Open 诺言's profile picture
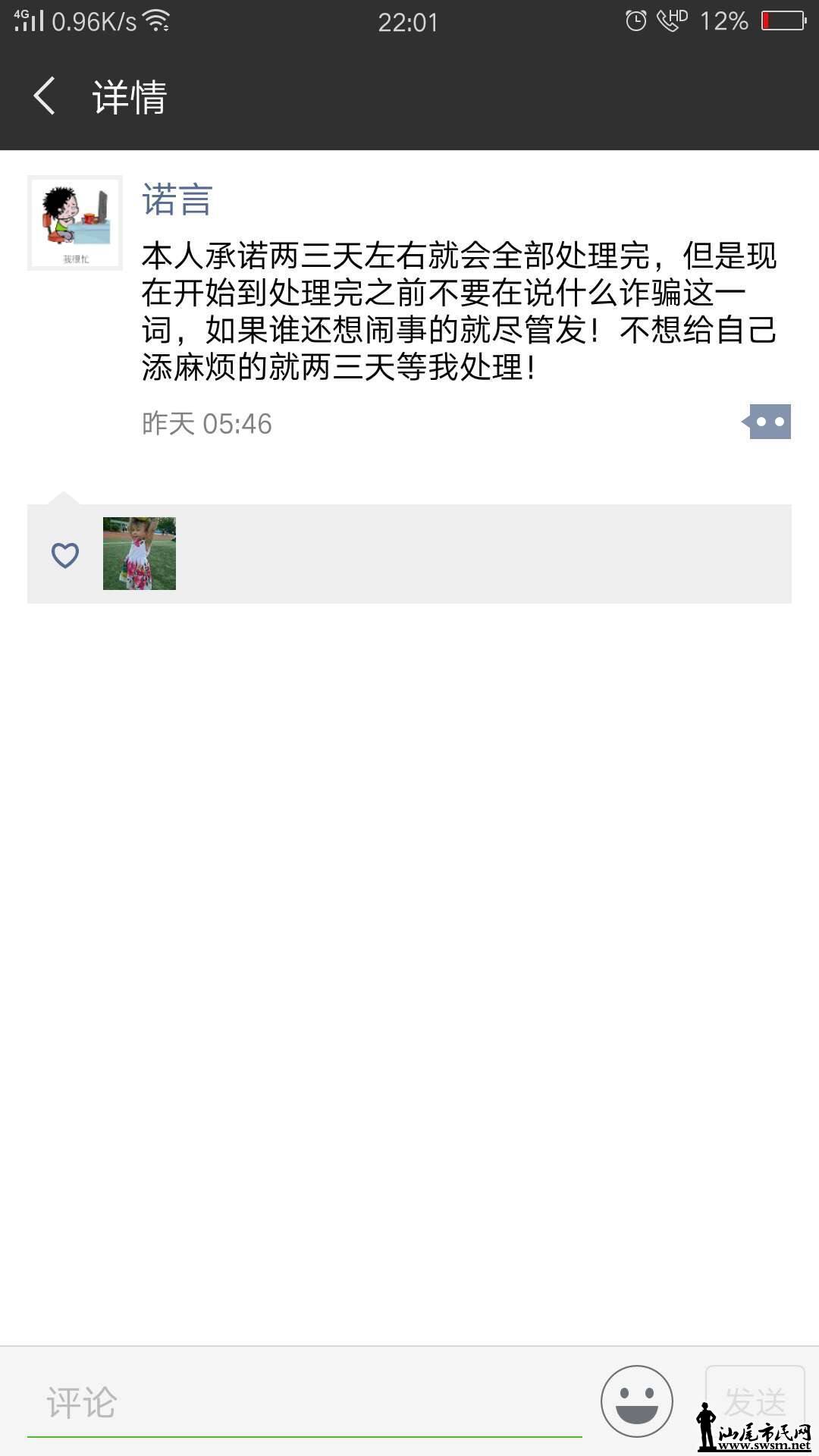819x1456 pixels. 75,223
